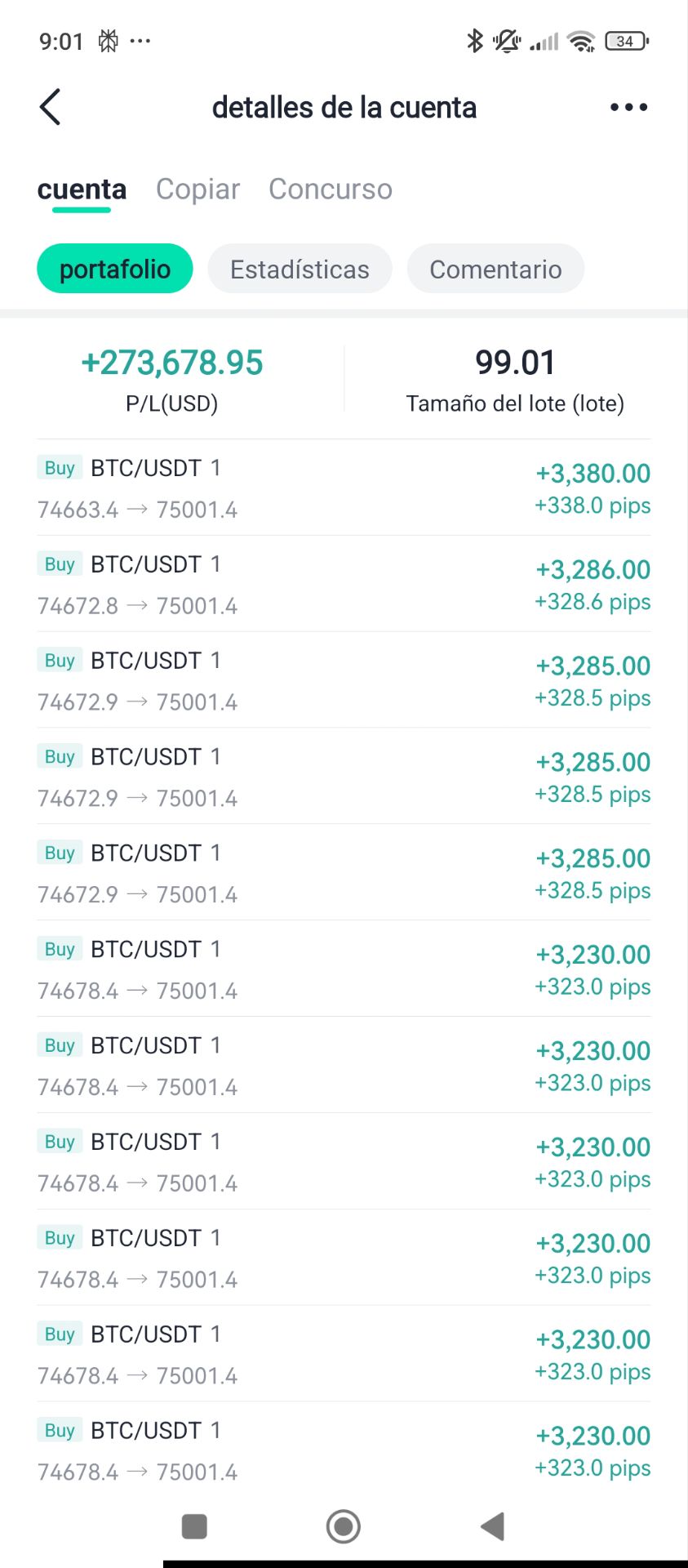Open the BTC/USDT trade with +3,286.00 profit
688x1568 pixels.
tap(344, 585)
